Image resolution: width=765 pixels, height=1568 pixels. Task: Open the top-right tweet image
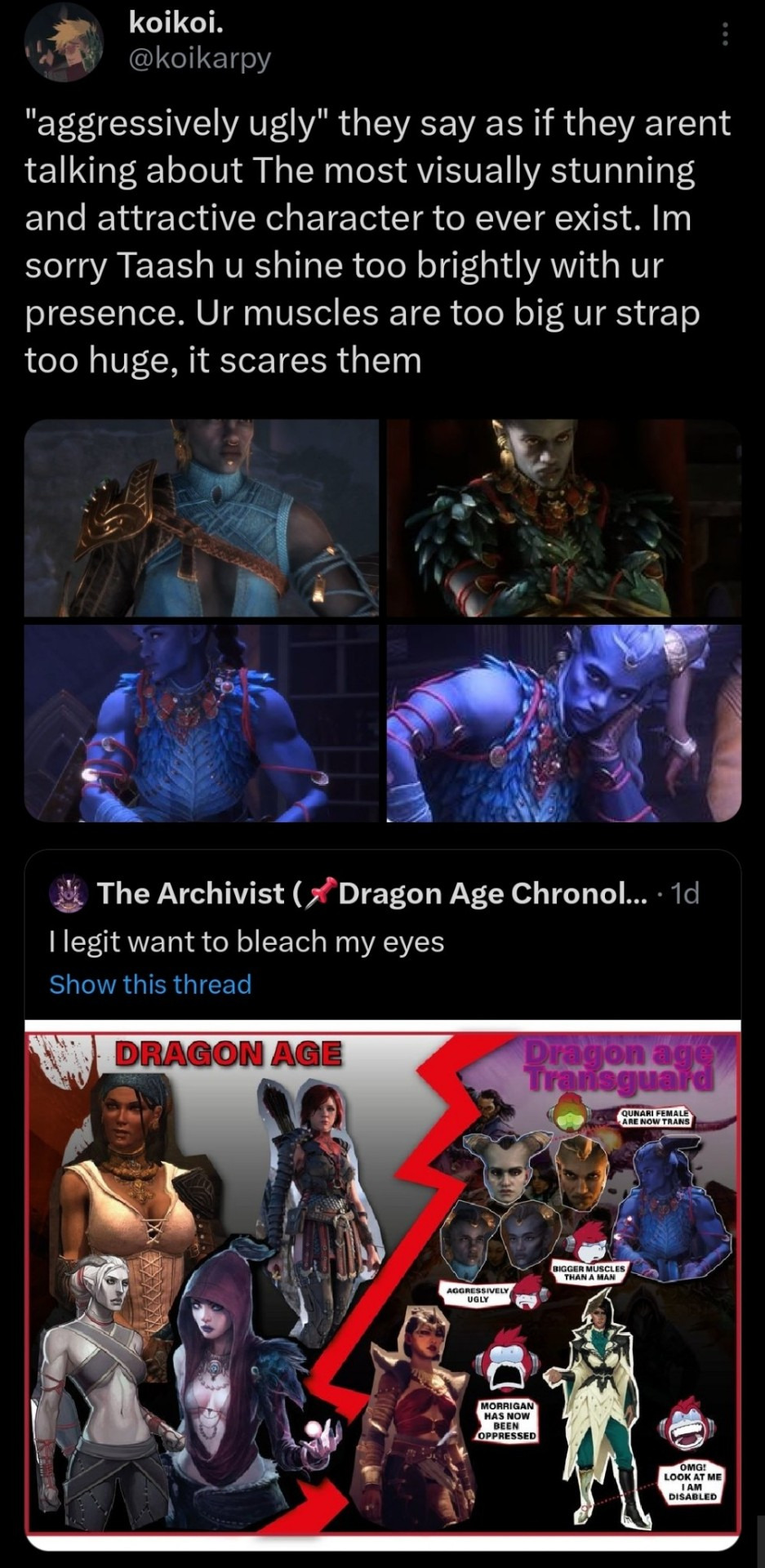(563, 518)
